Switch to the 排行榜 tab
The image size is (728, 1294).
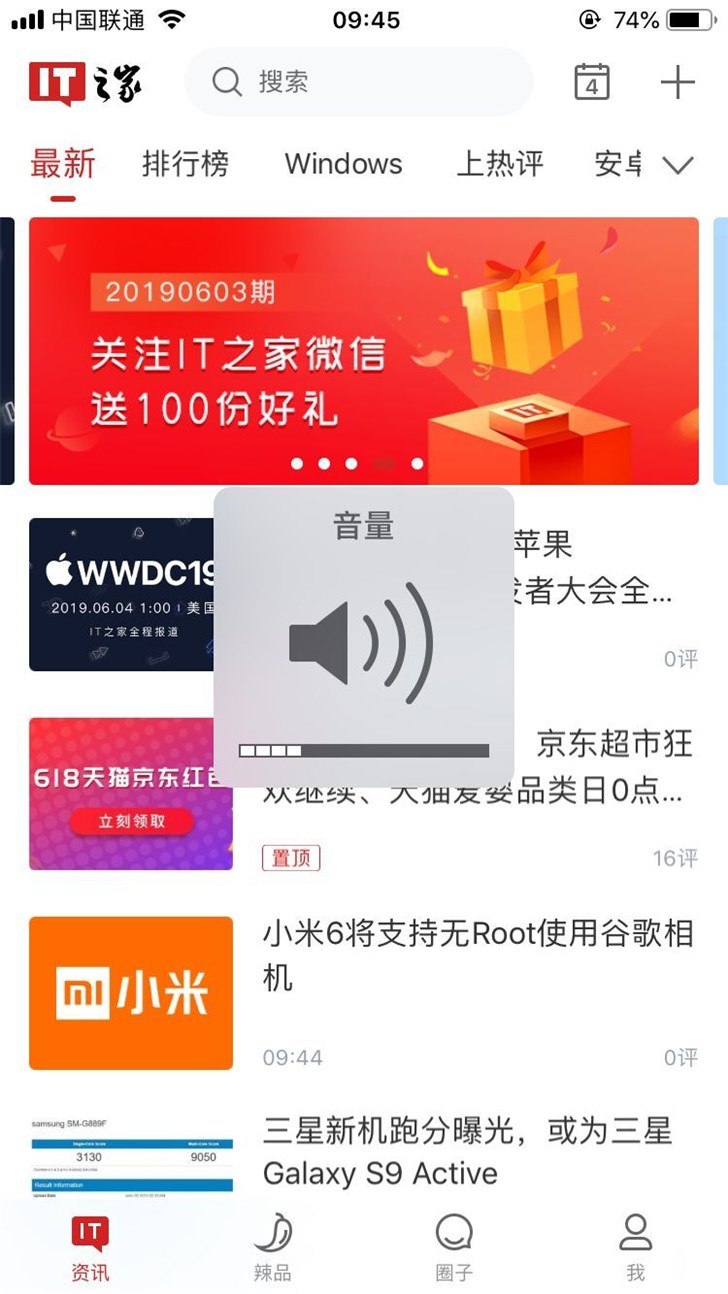coord(185,164)
